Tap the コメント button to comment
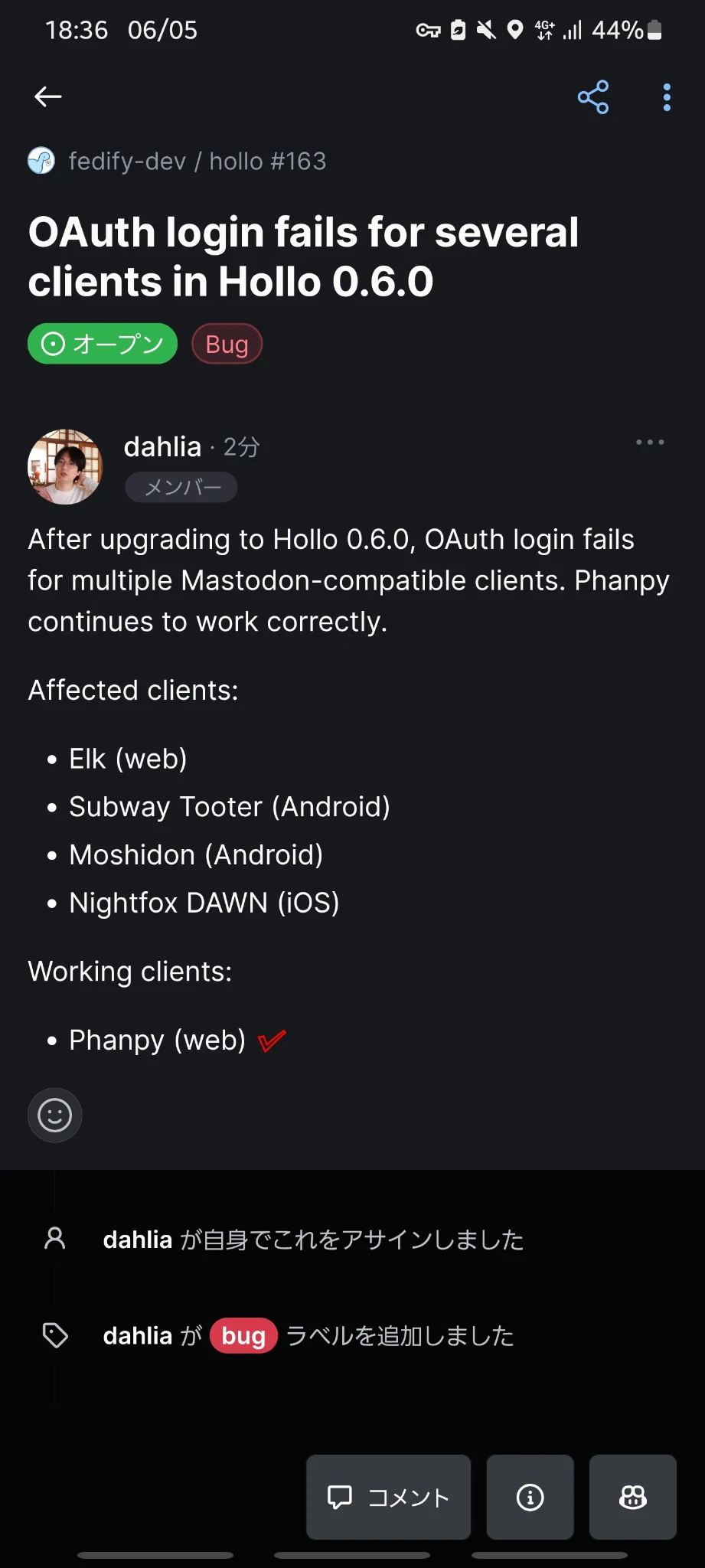Image resolution: width=705 pixels, height=1568 pixels. click(x=388, y=1497)
